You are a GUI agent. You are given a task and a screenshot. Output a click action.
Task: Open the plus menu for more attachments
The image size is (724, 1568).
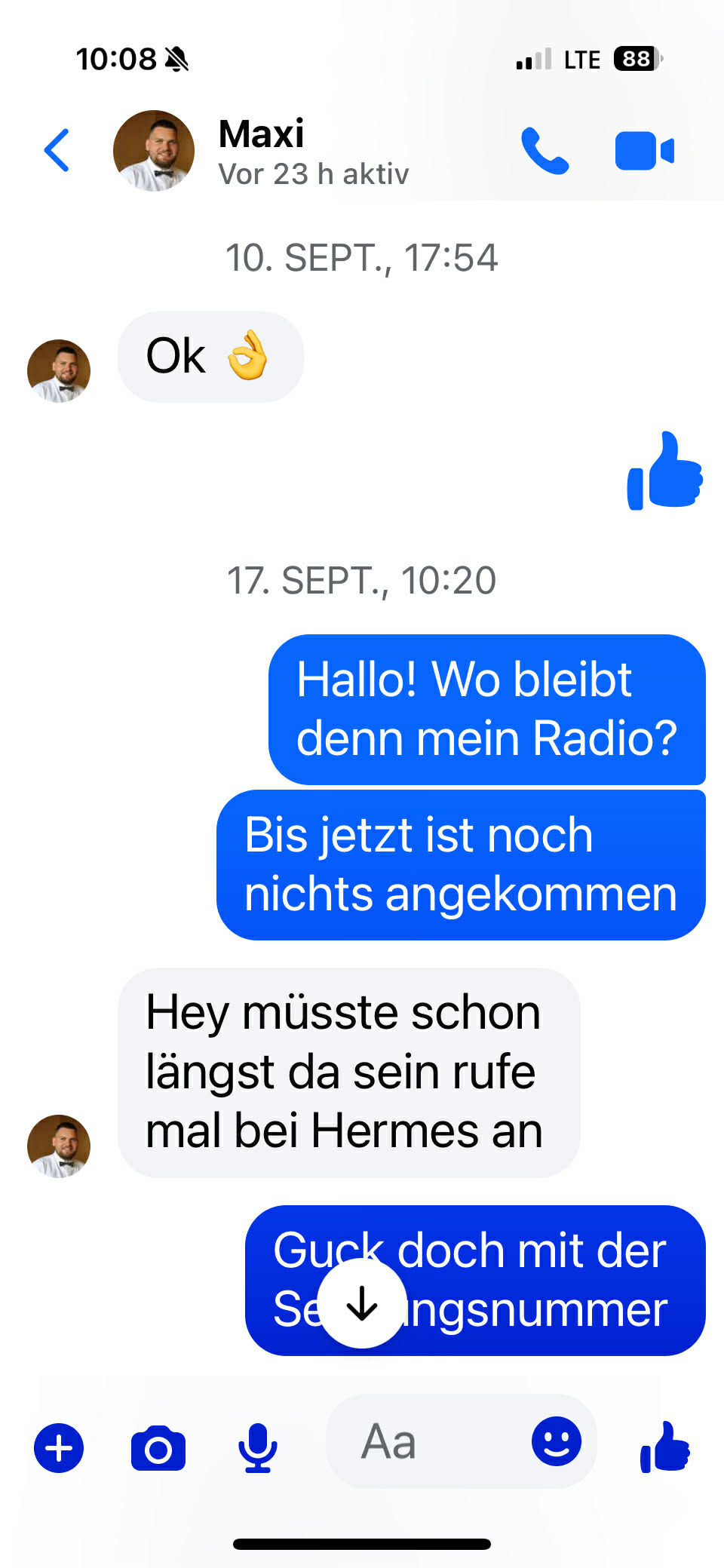click(x=59, y=1448)
